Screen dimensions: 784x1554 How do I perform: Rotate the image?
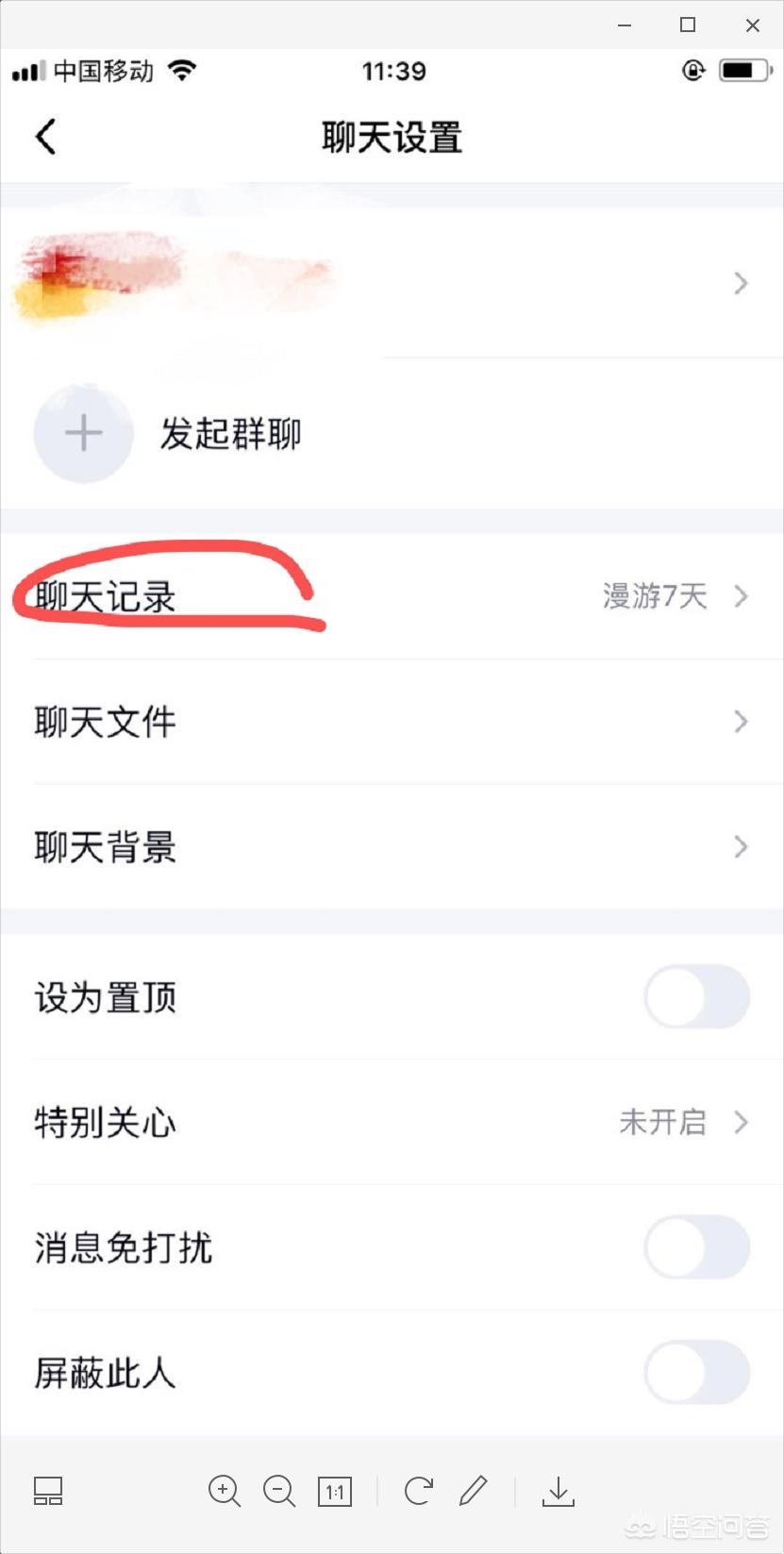pyautogui.click(x=418, y=1491)
